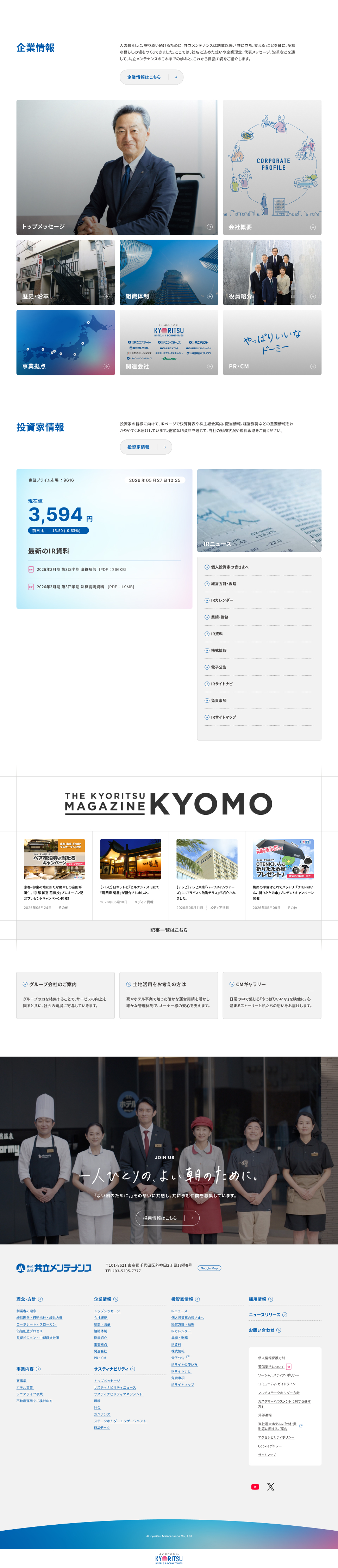Open the 歴史・沿革 tile
The height and width of the screenshot is (1568, 338).
pyautogui.click(x=65, y=272)
